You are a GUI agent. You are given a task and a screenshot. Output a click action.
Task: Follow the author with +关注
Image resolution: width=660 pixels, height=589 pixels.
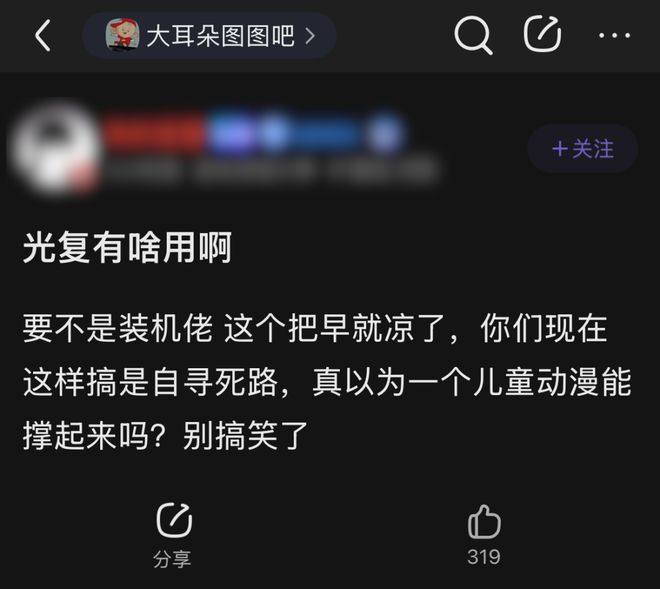tap(583, 149)
